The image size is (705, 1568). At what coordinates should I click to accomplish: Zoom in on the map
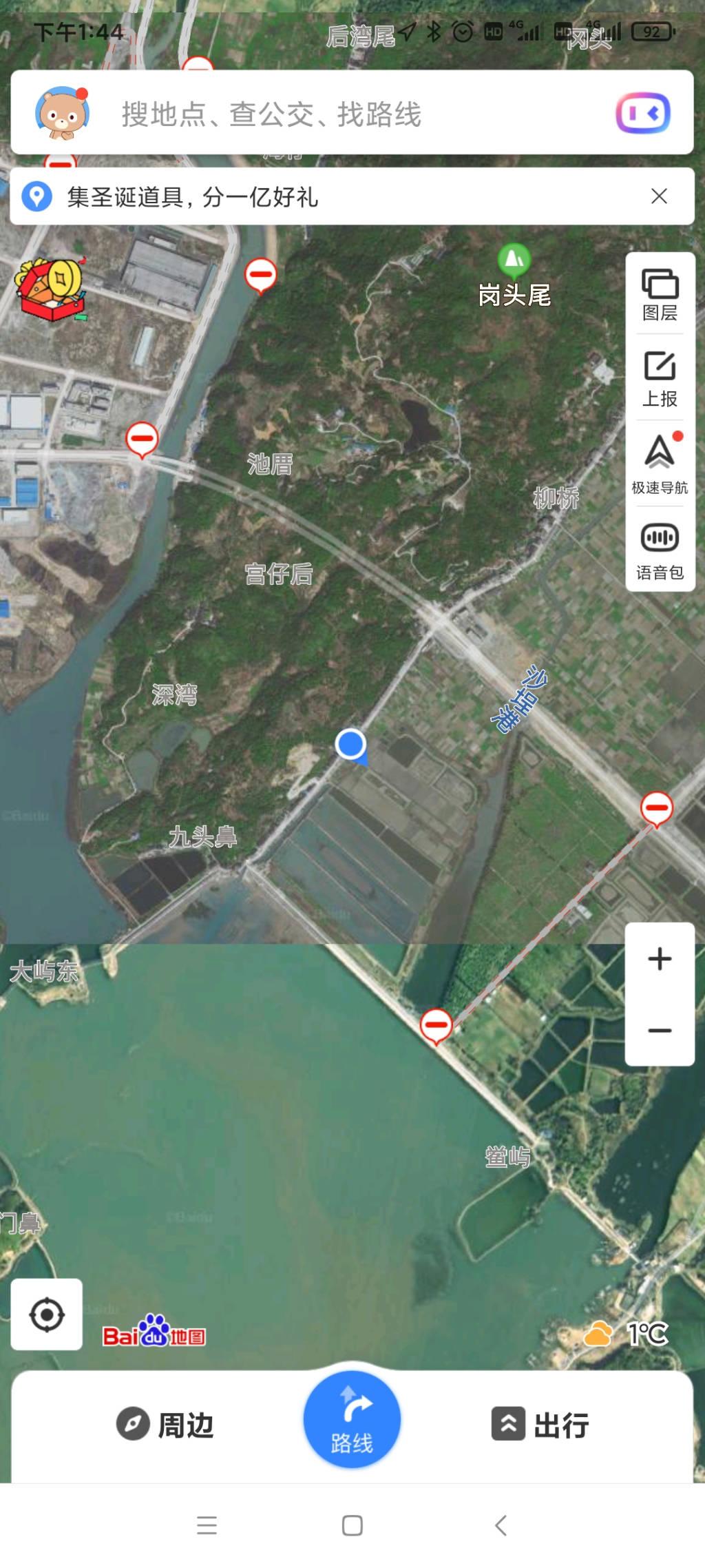(x=660, y=959)
